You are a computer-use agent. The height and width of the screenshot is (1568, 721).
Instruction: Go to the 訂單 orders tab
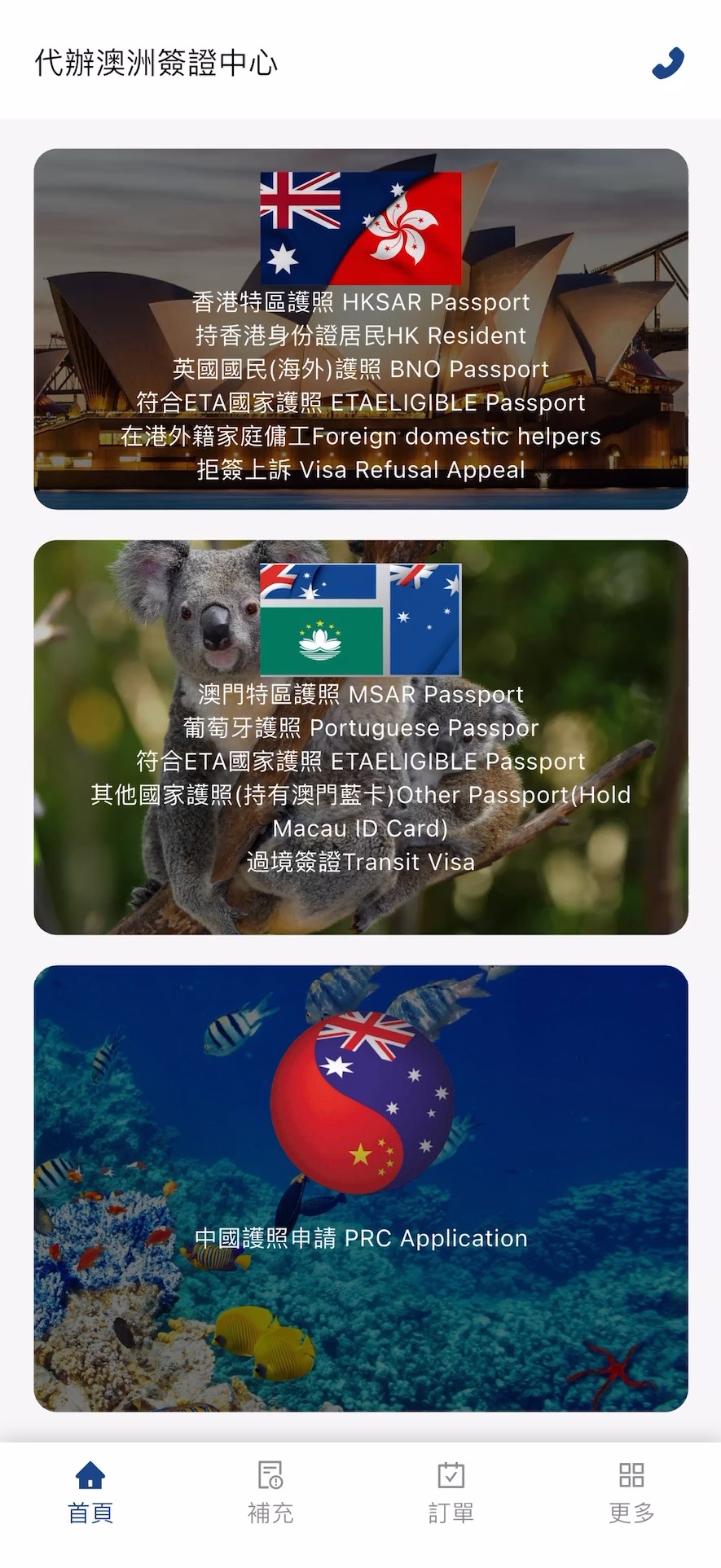[451, 1492]
